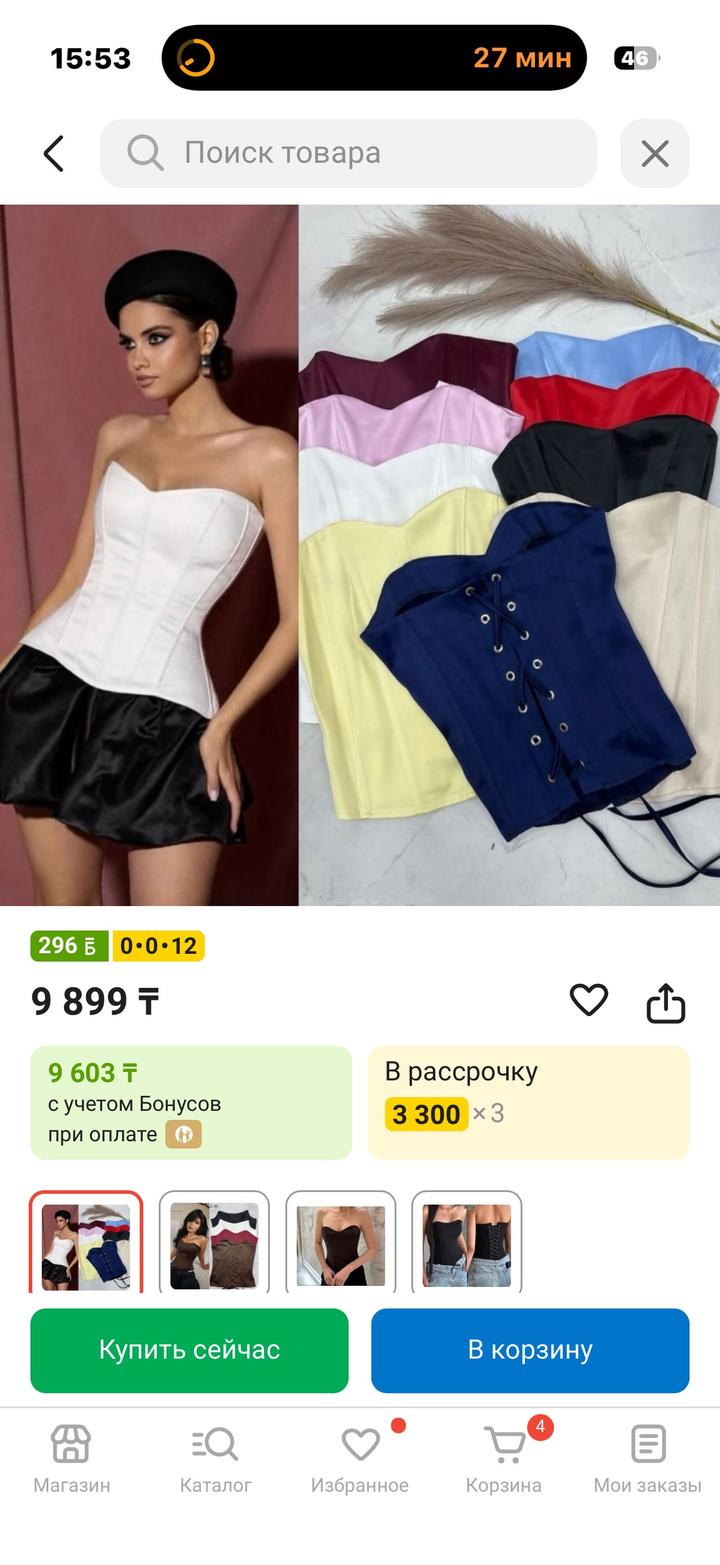Open the main corset product photo
The image size is (720, 1565).
tap(360, 555)
